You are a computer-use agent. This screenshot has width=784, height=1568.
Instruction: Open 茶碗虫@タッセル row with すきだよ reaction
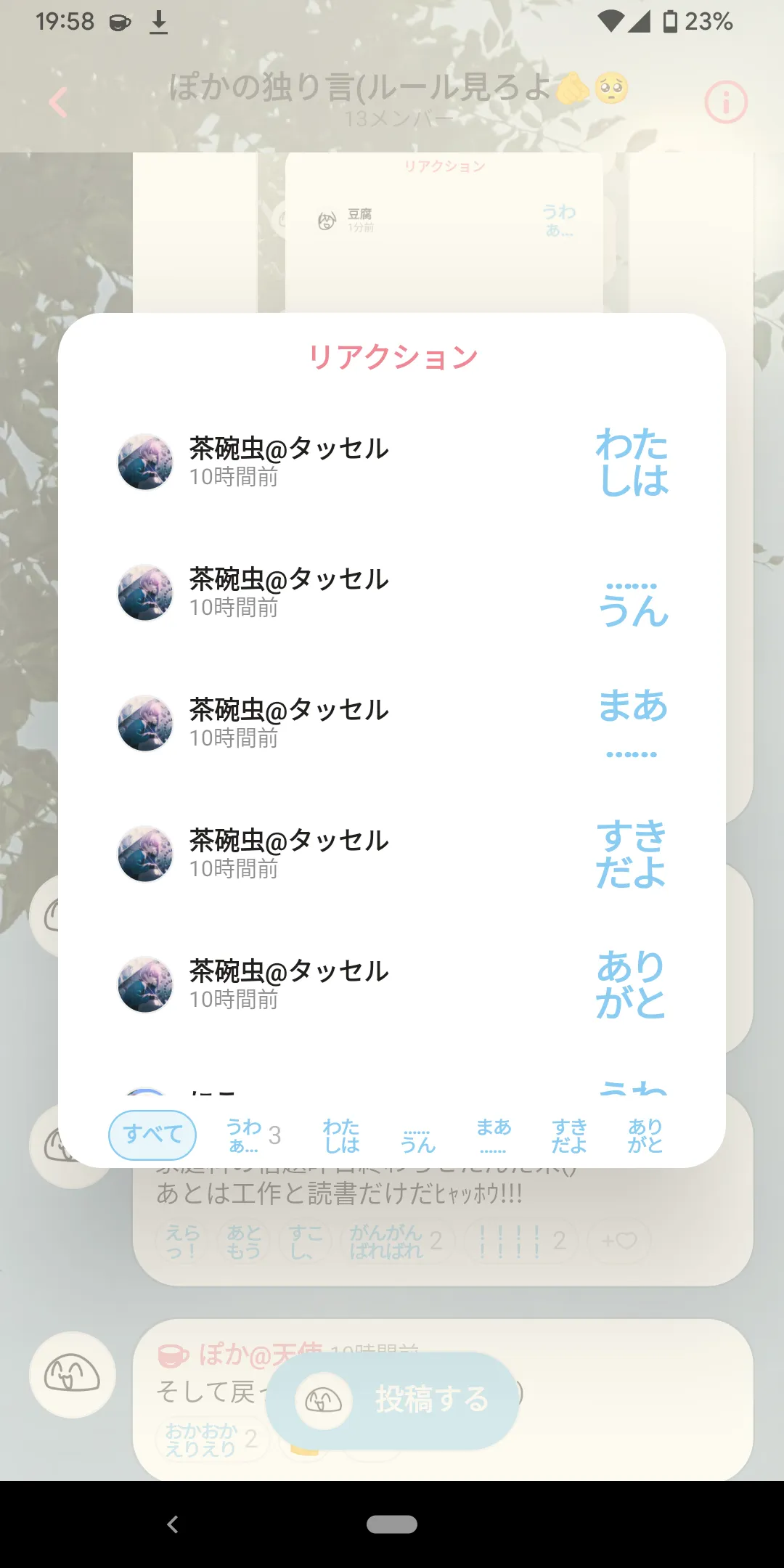(x=392, y=854)
